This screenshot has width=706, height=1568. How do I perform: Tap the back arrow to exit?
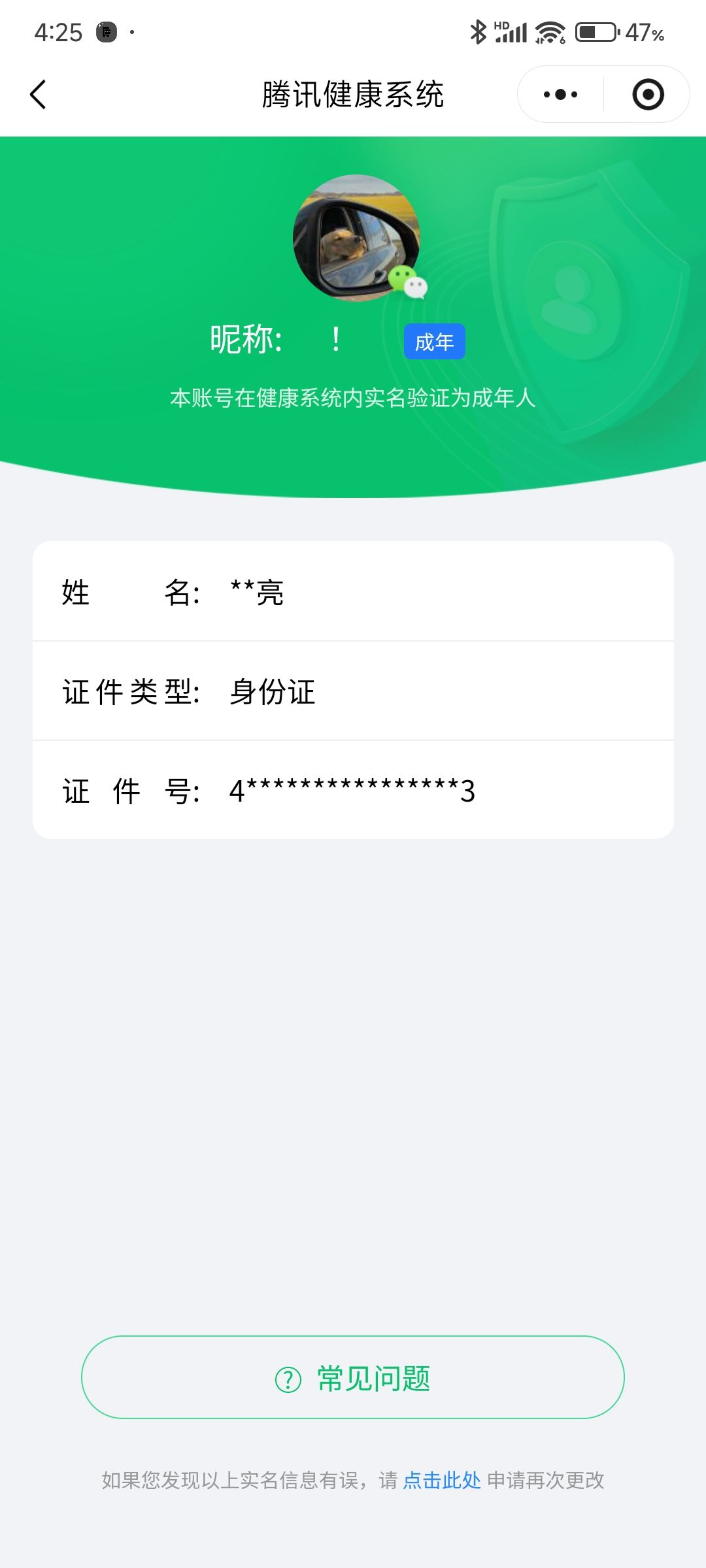(38, 95)
